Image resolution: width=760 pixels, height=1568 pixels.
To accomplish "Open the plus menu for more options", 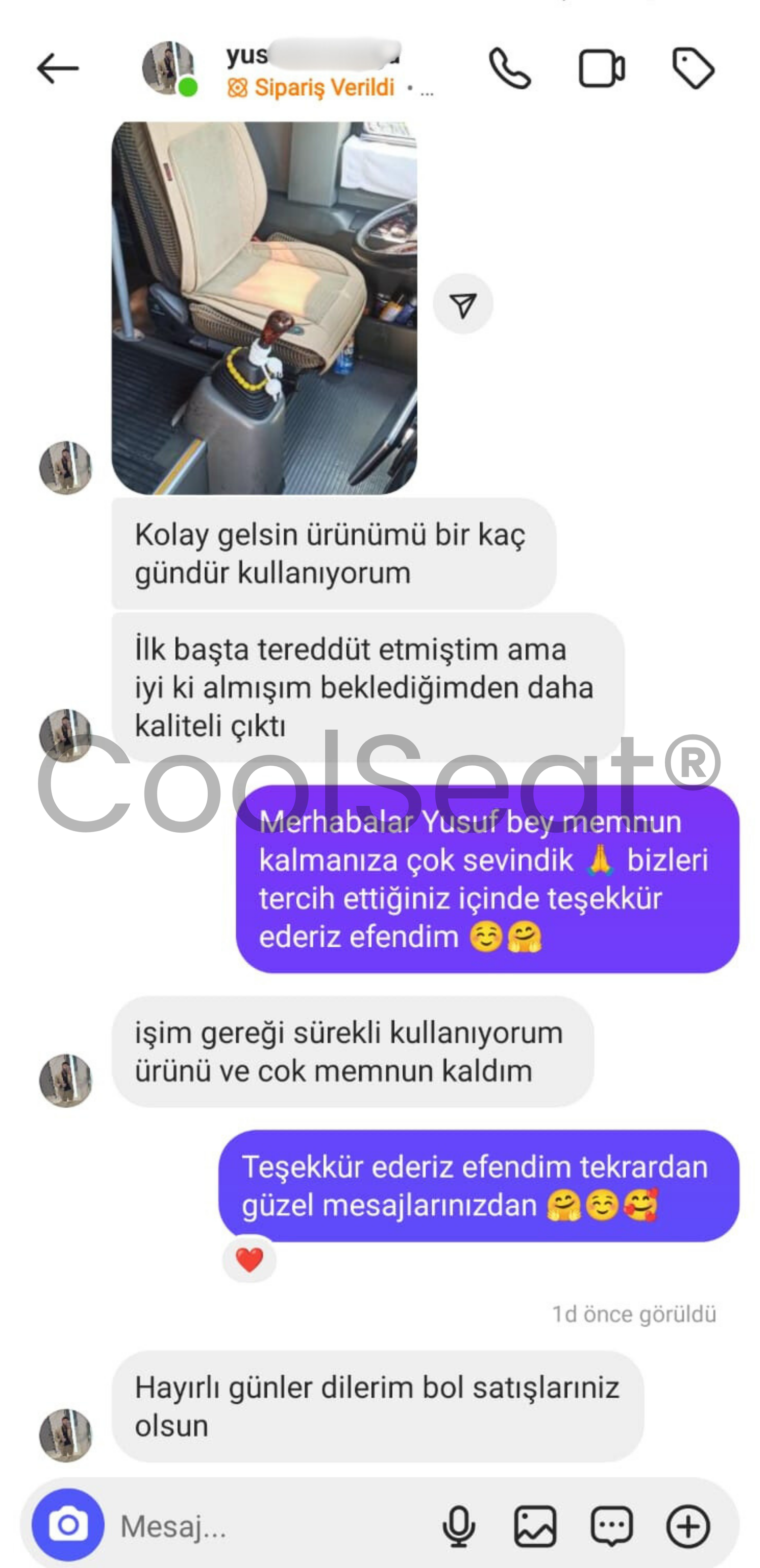I will pyautogui.click(x=688, y=1525).
